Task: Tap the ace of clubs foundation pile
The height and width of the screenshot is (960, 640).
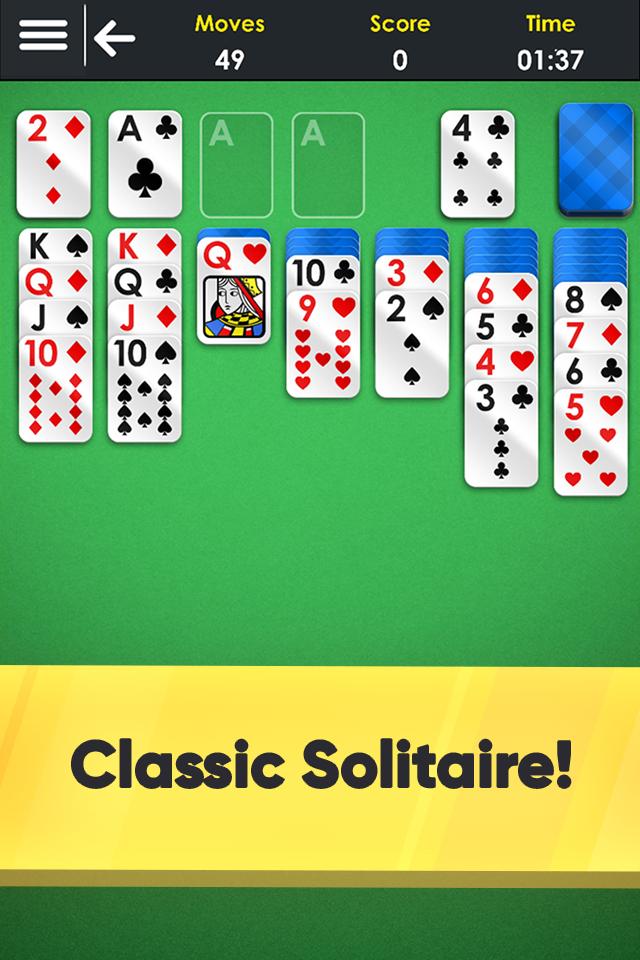Action: pos(145,164)
